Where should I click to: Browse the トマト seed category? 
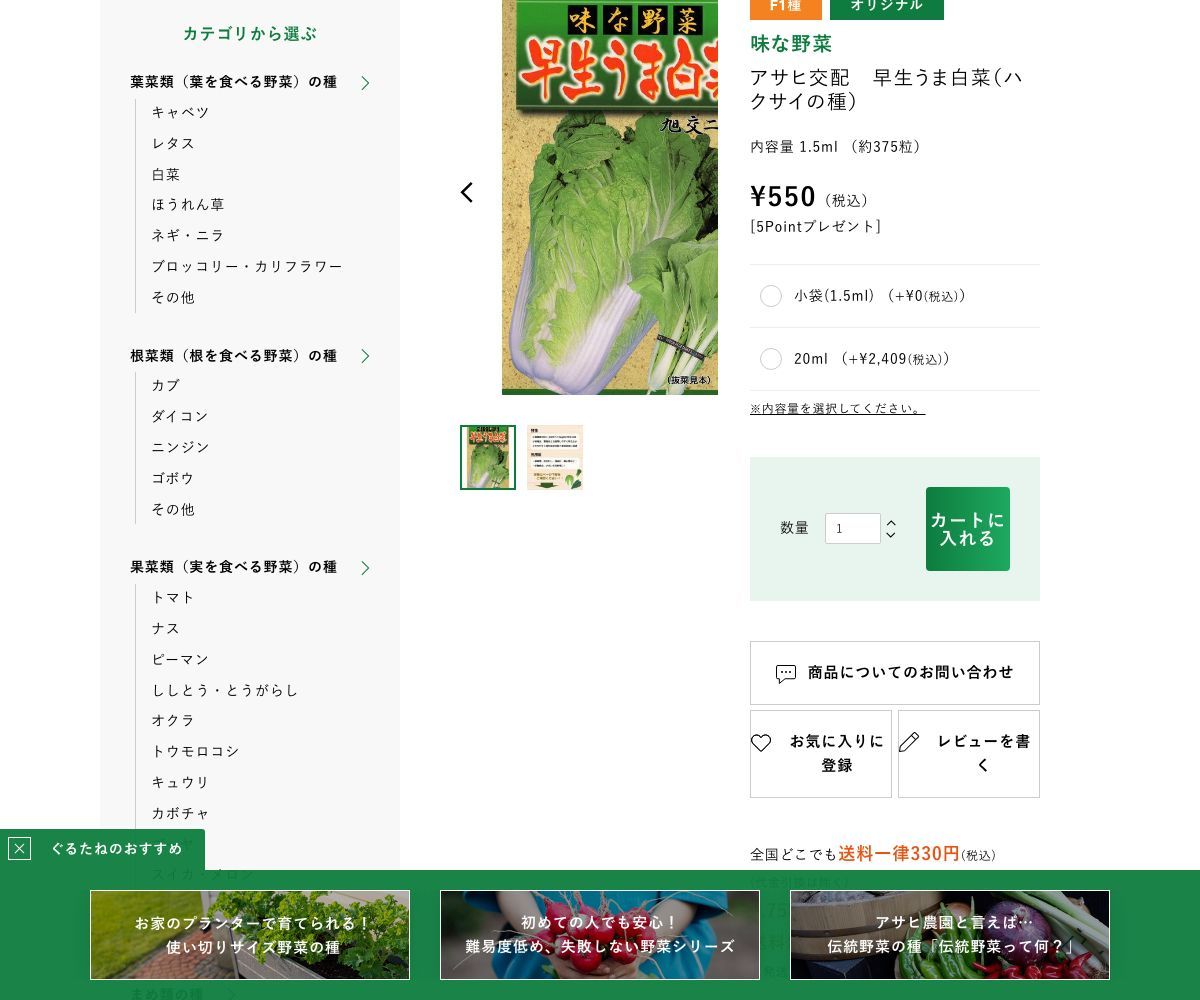(x=173, y=597)
